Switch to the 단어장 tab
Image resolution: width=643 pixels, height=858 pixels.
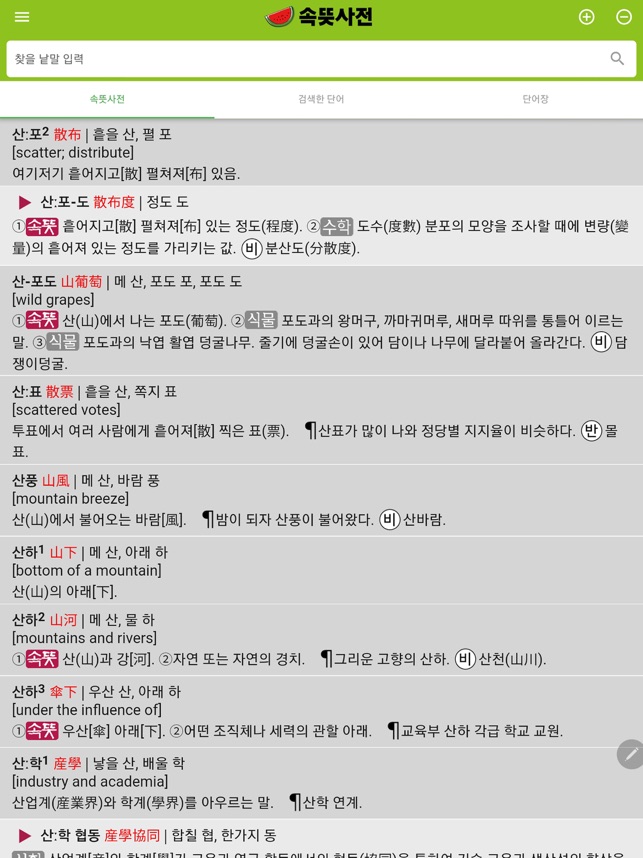(x=535, y=100)
